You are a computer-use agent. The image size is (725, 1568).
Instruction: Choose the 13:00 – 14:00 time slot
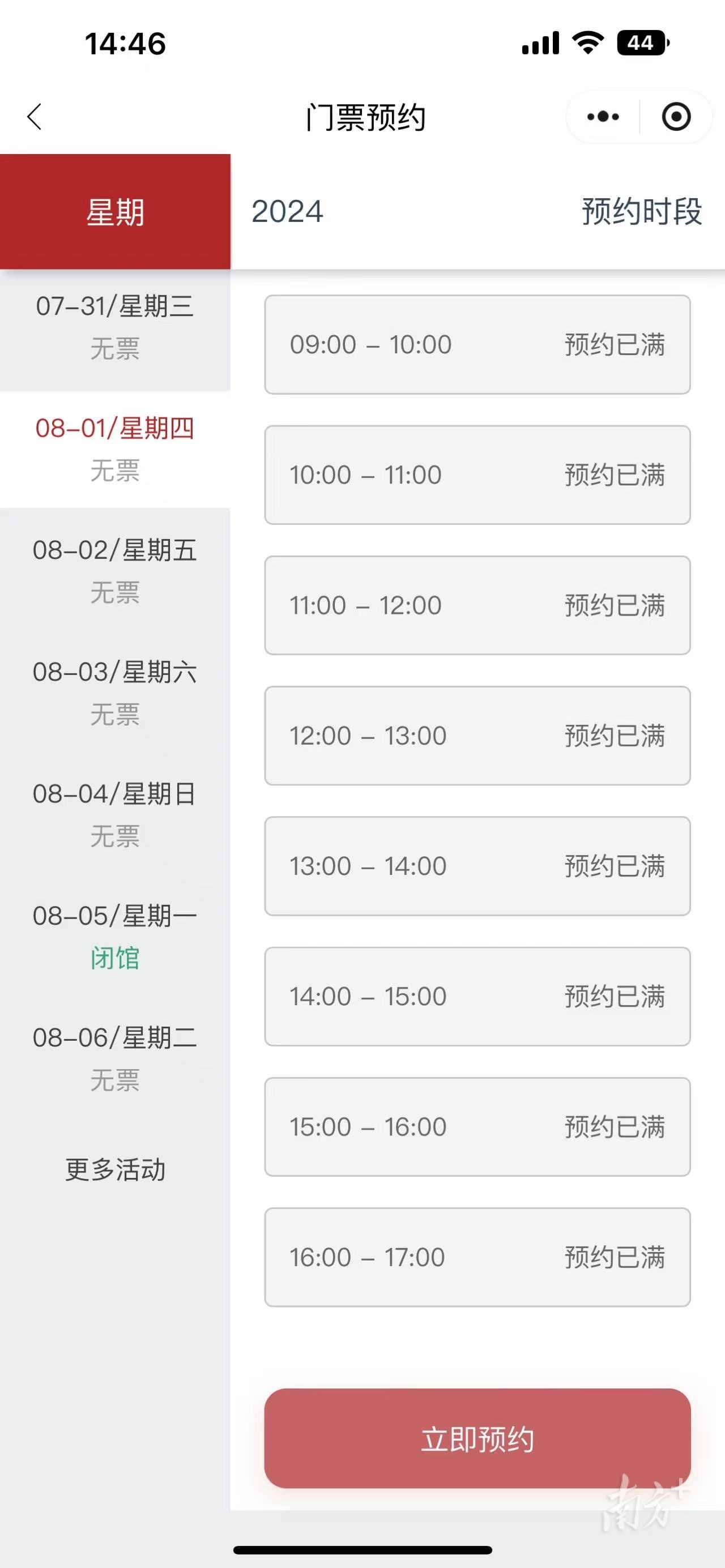pyautogui.click(x=477, y=866)
